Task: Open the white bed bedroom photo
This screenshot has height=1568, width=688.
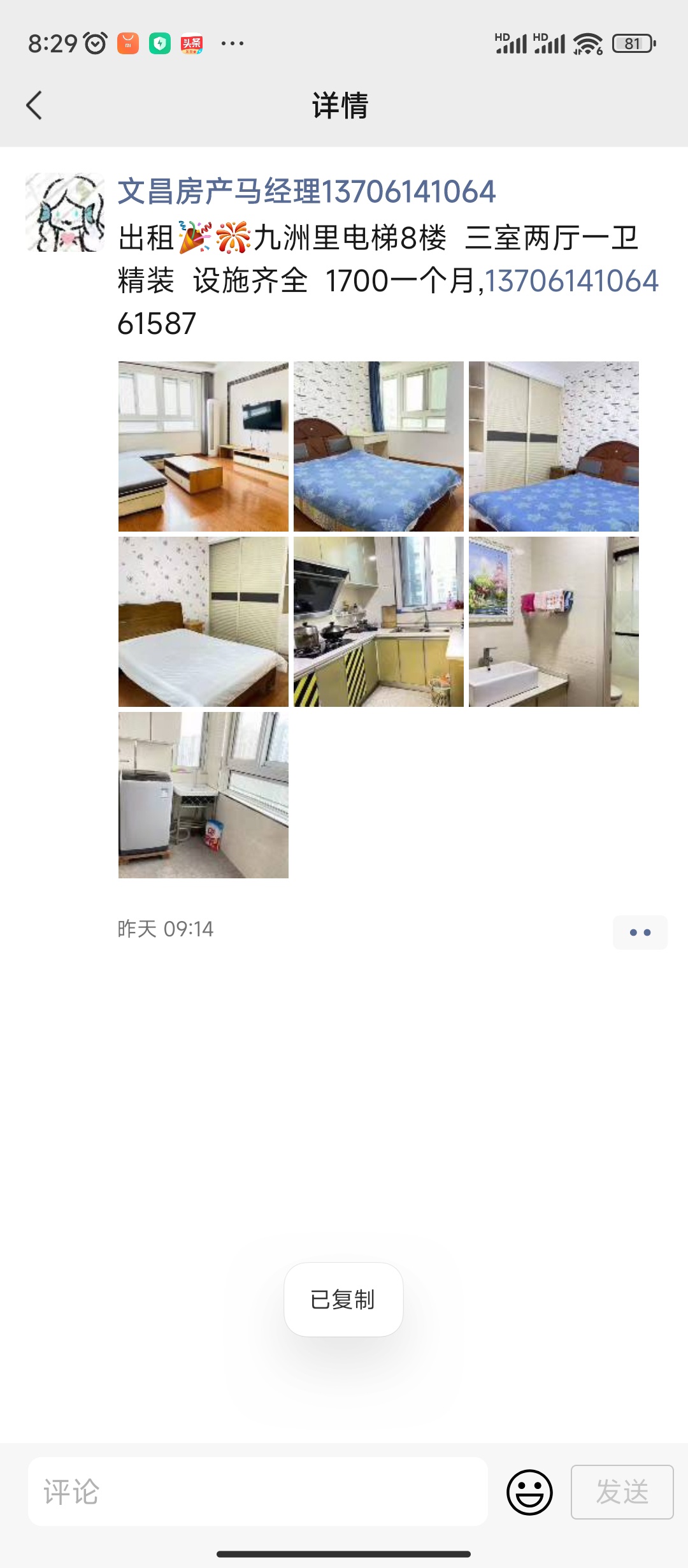Action: pos(203,621)
